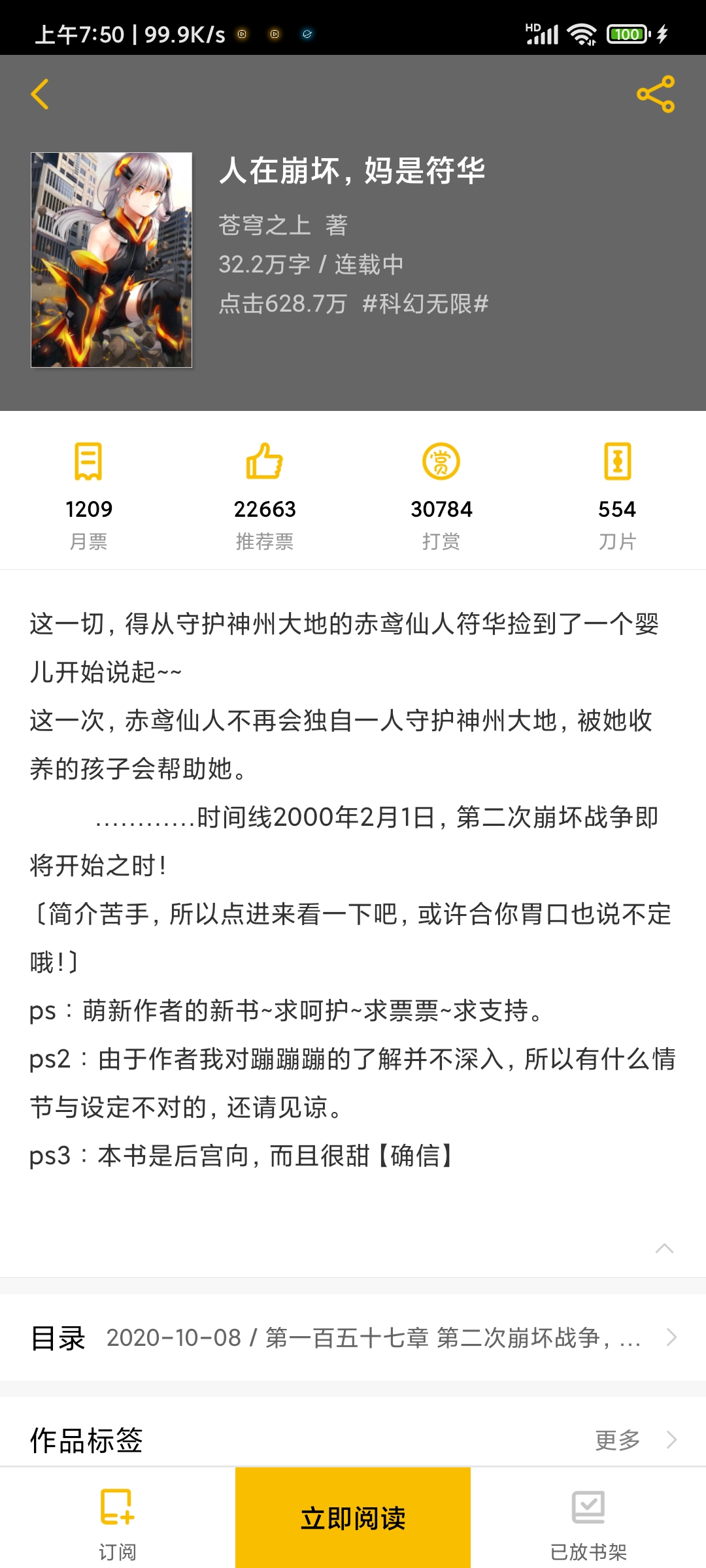Collapse the book synopsis
Screen dimensions: 706x1568
click(664, 1249)
